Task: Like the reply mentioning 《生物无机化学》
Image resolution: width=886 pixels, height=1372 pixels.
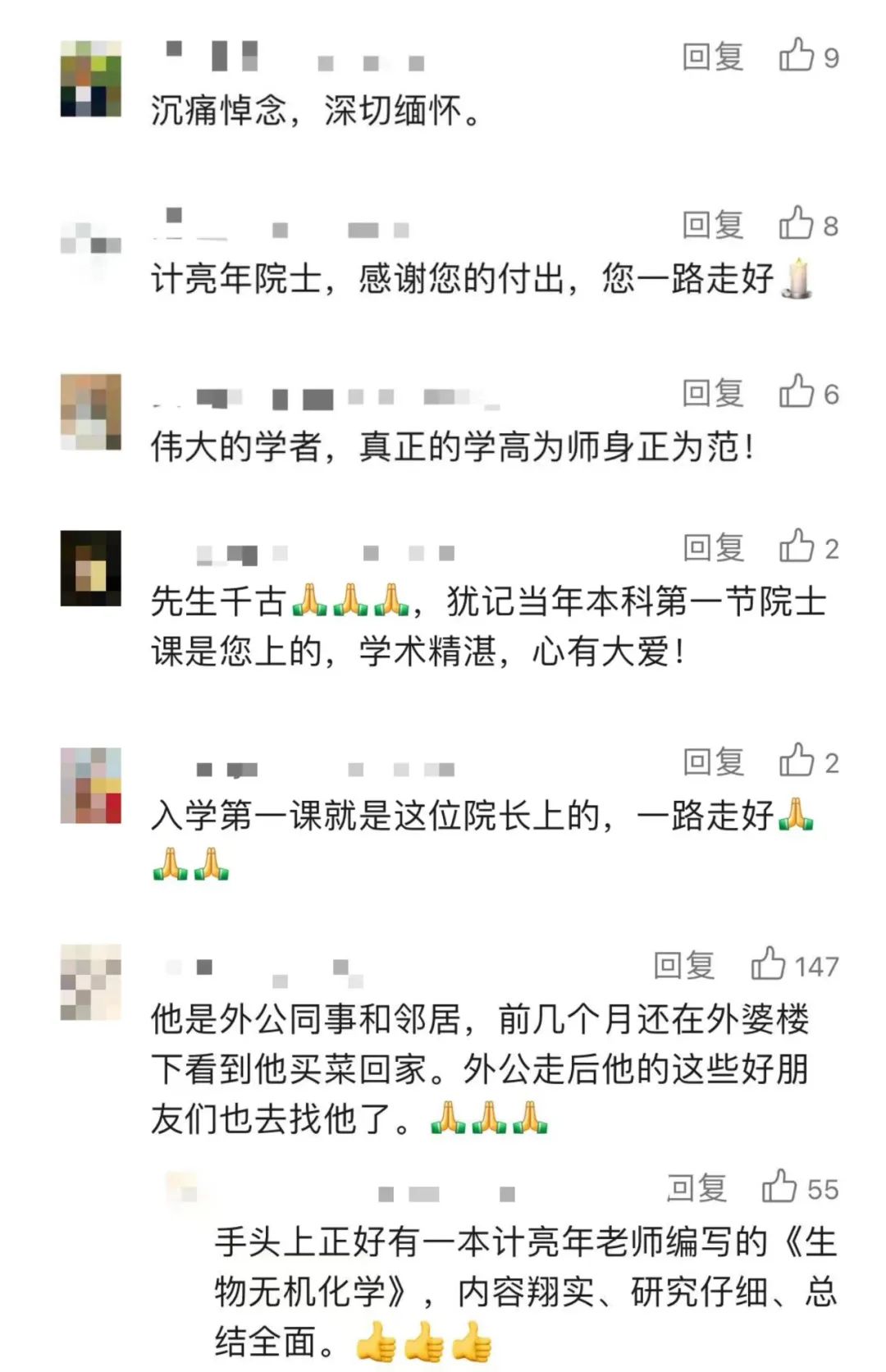Action: [x=779, y=1187]
